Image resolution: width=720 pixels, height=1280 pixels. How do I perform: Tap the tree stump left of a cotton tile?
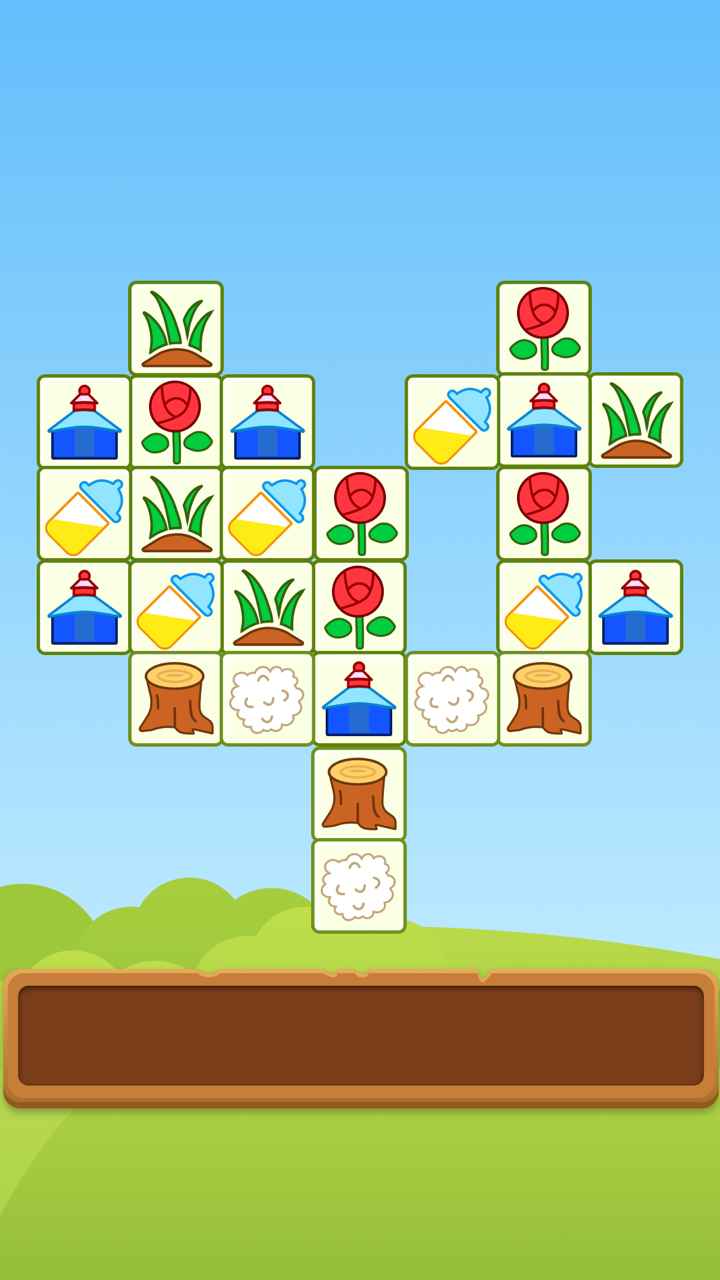[x=176, y=699]
